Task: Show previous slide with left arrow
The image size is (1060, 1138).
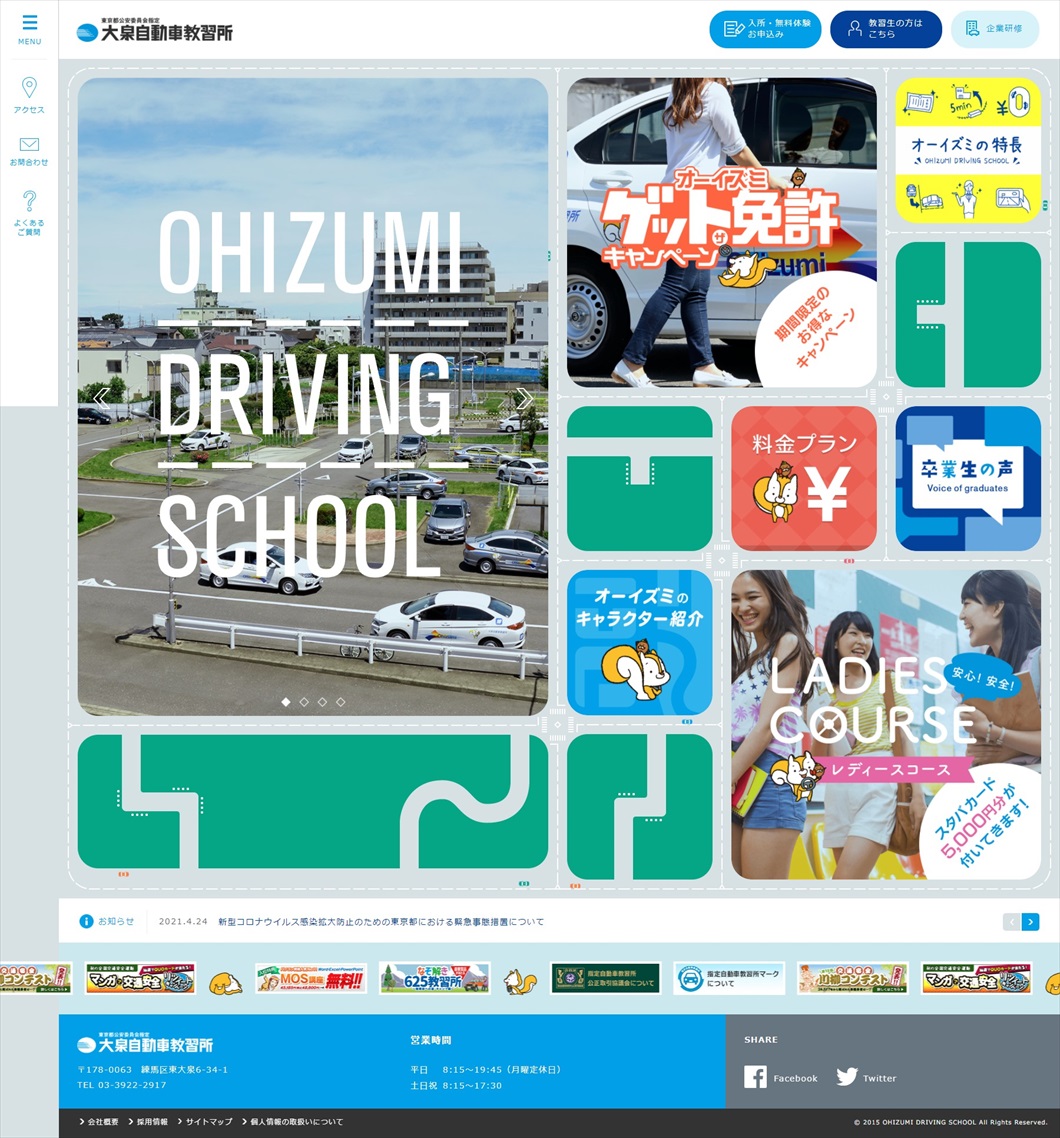Action: pyautogui.click(x=101, y=398)
